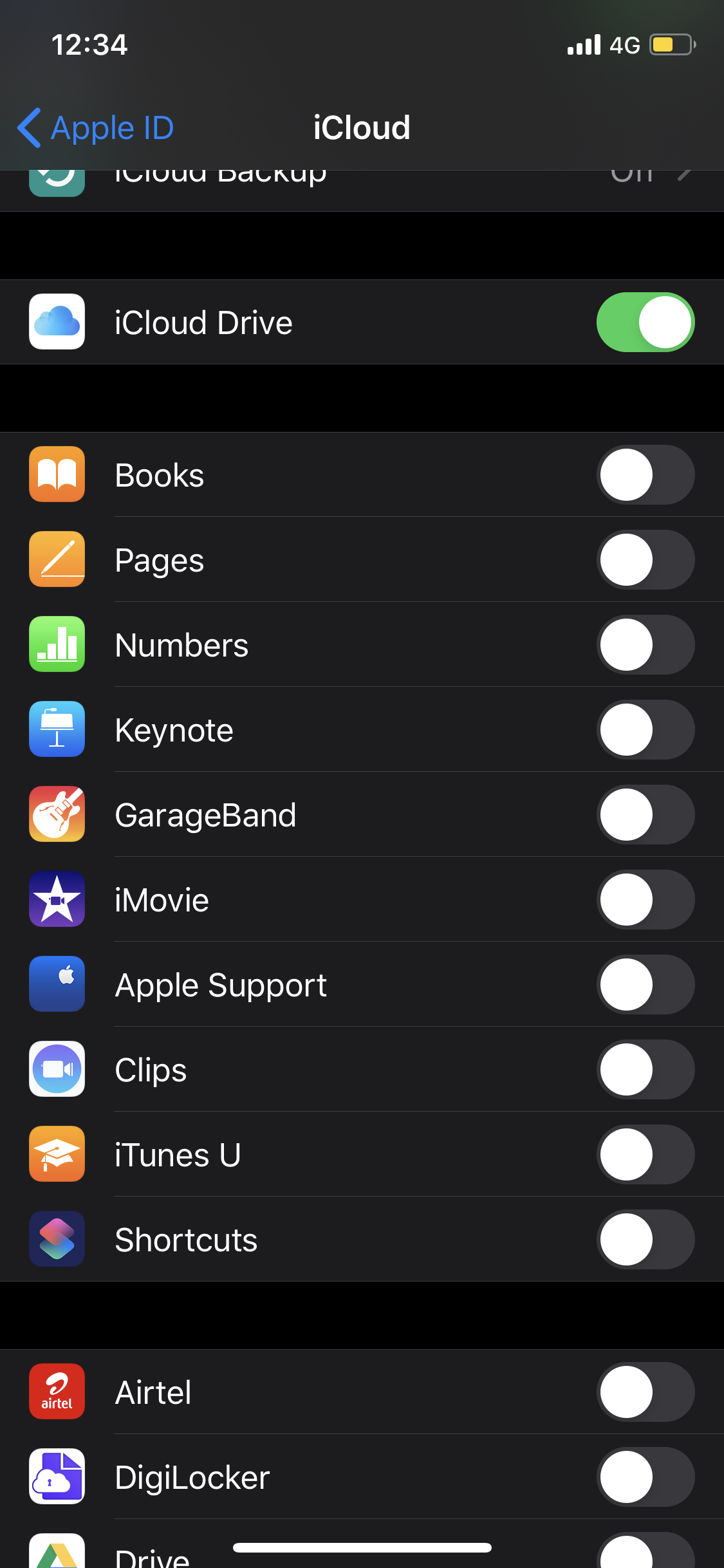Toggle Apple Support on
The width and height of the screenshot is (724, 1568).
645,985
